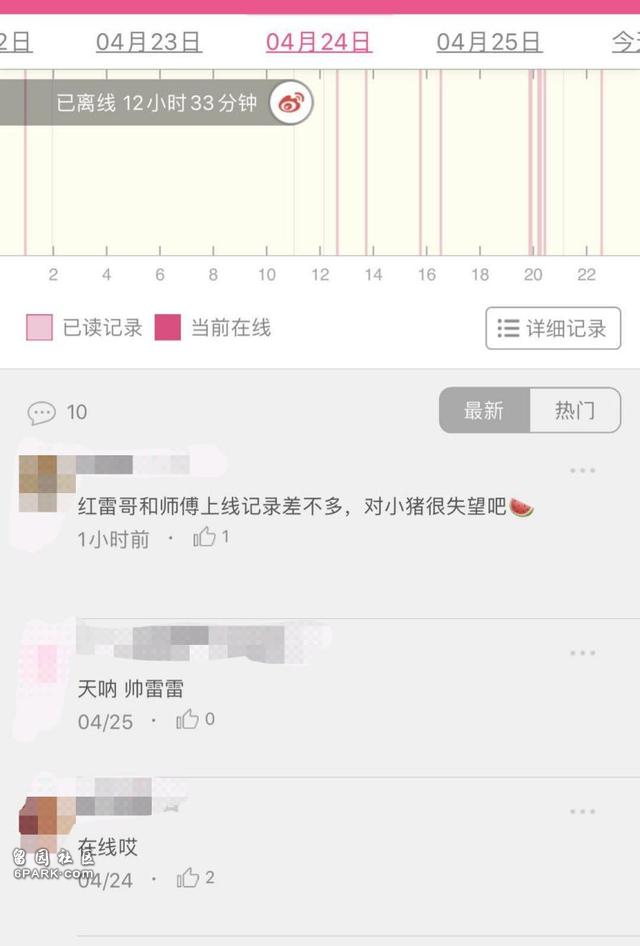
Task: Show 最新 comments
Action: (484, 410)
